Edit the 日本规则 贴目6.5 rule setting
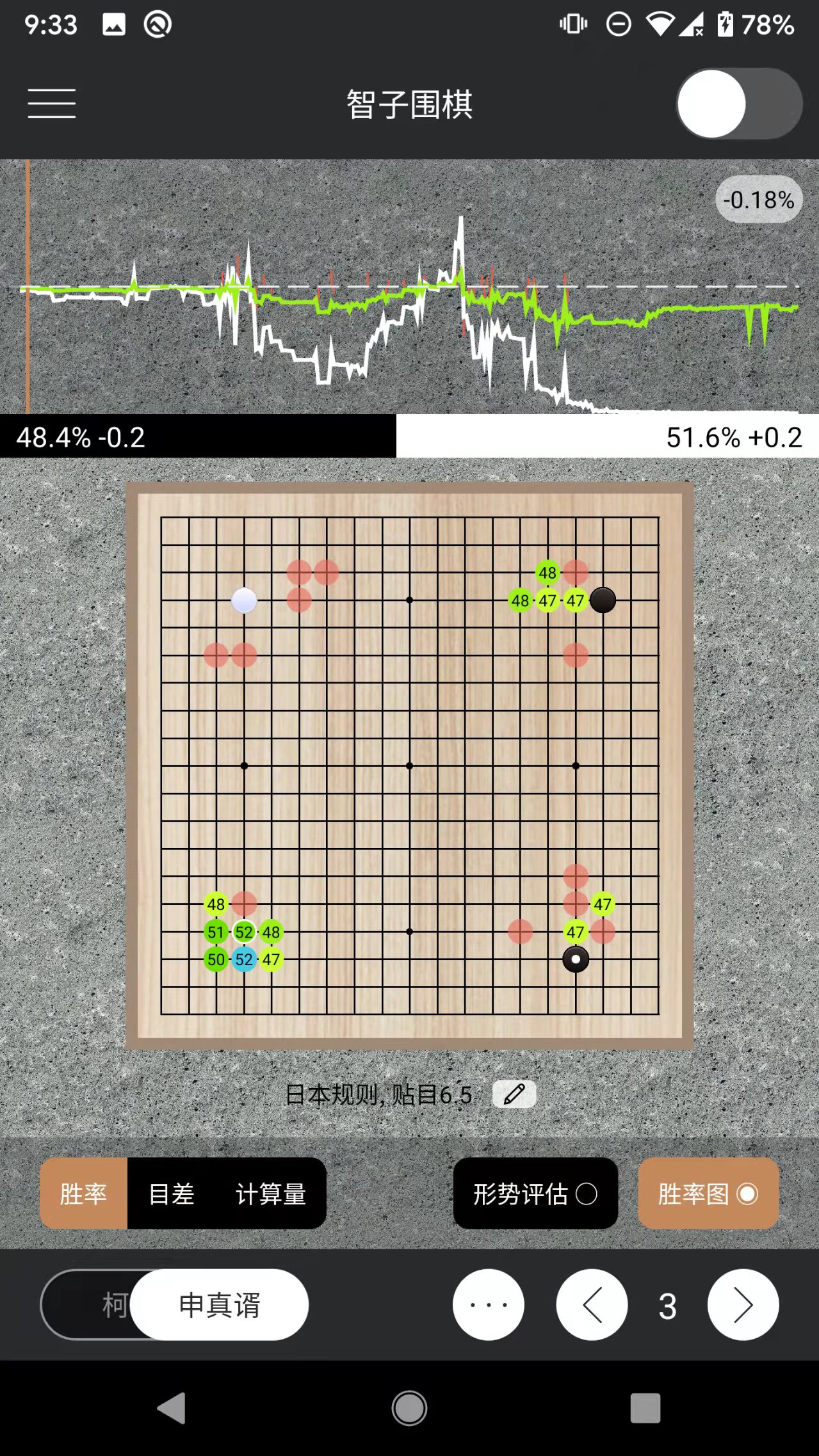This screenshot has width=819, height=1456. (x=514, y=1094)
